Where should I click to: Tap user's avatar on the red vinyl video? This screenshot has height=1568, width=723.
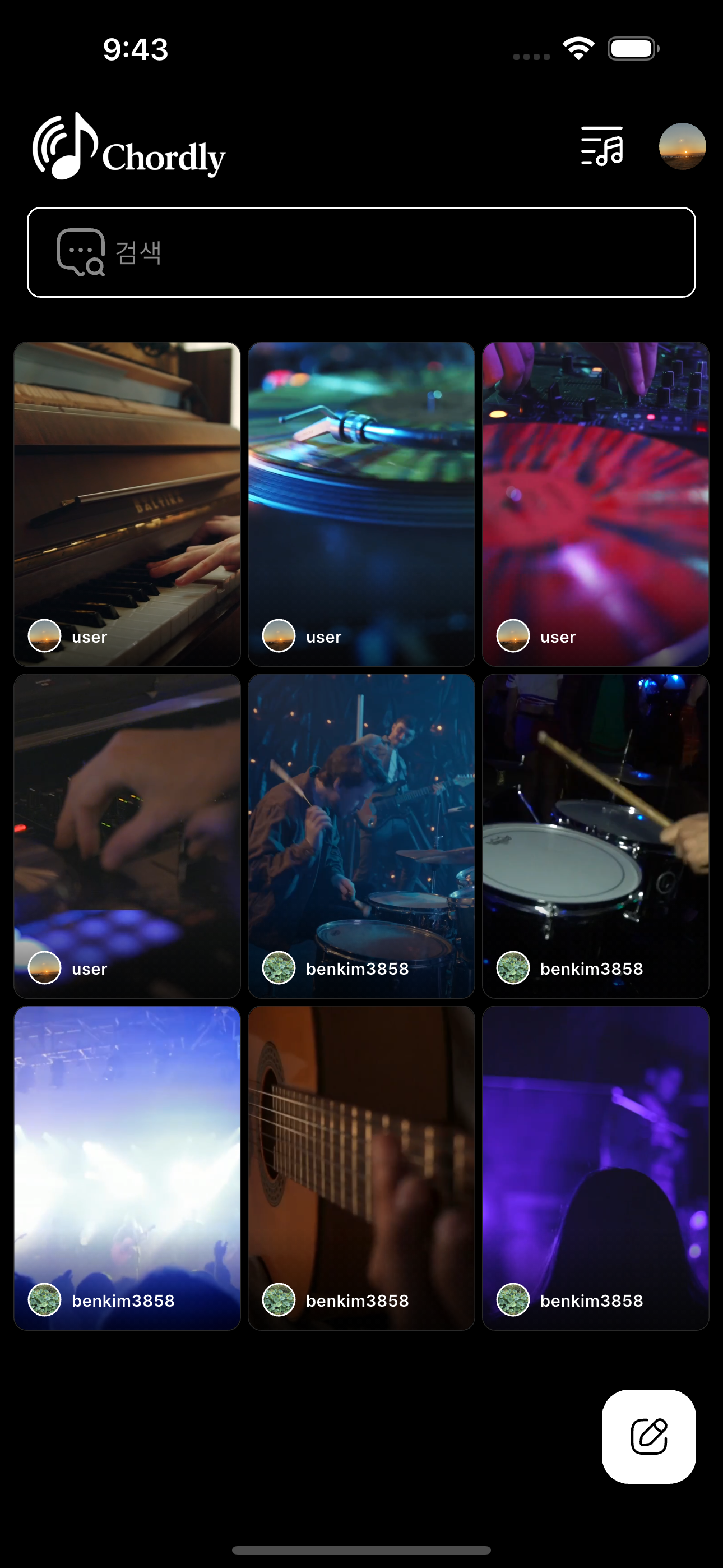point(513,637)
